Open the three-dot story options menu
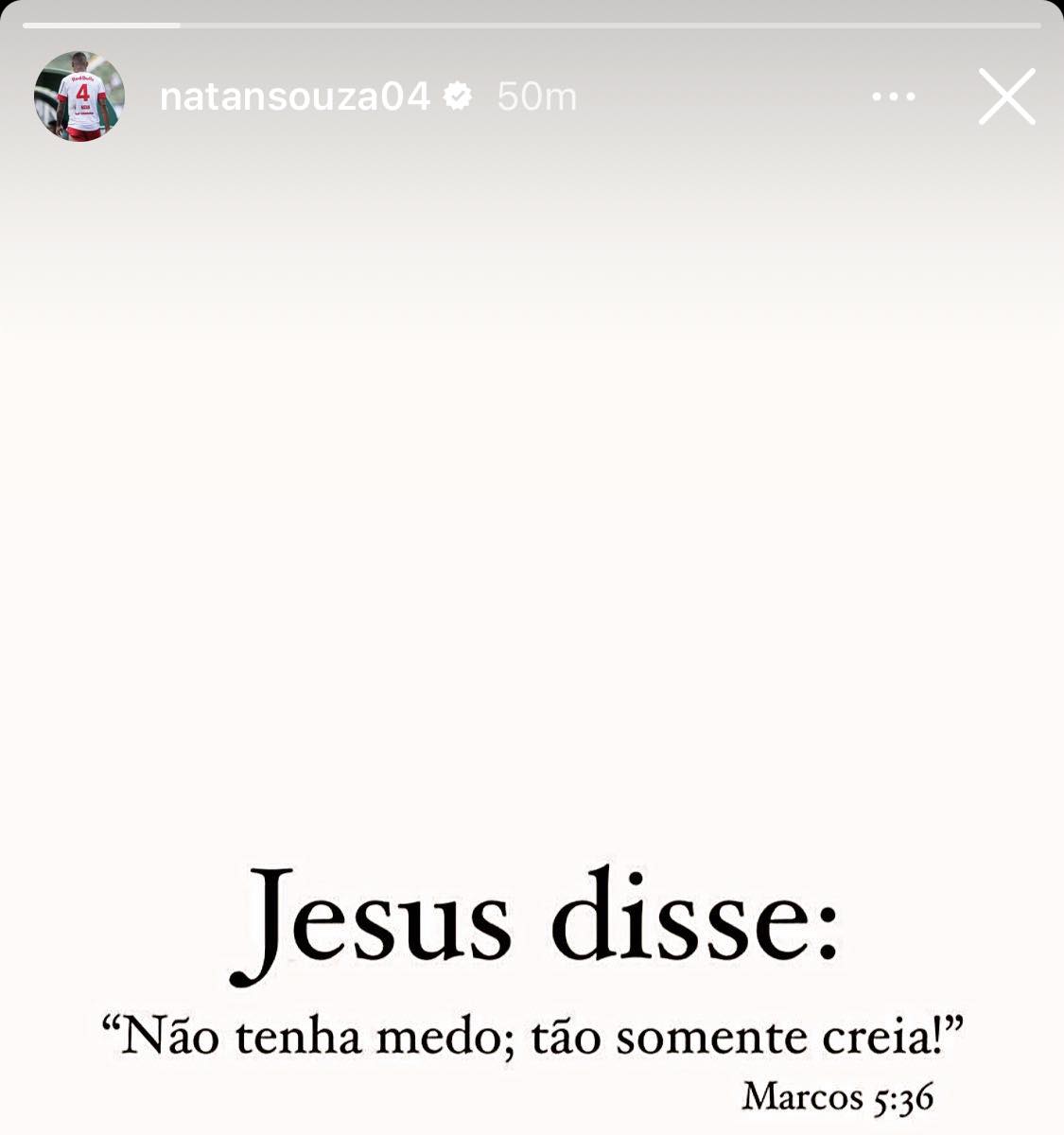This screenshot has width=1064, height=1135. pos(893,96)
